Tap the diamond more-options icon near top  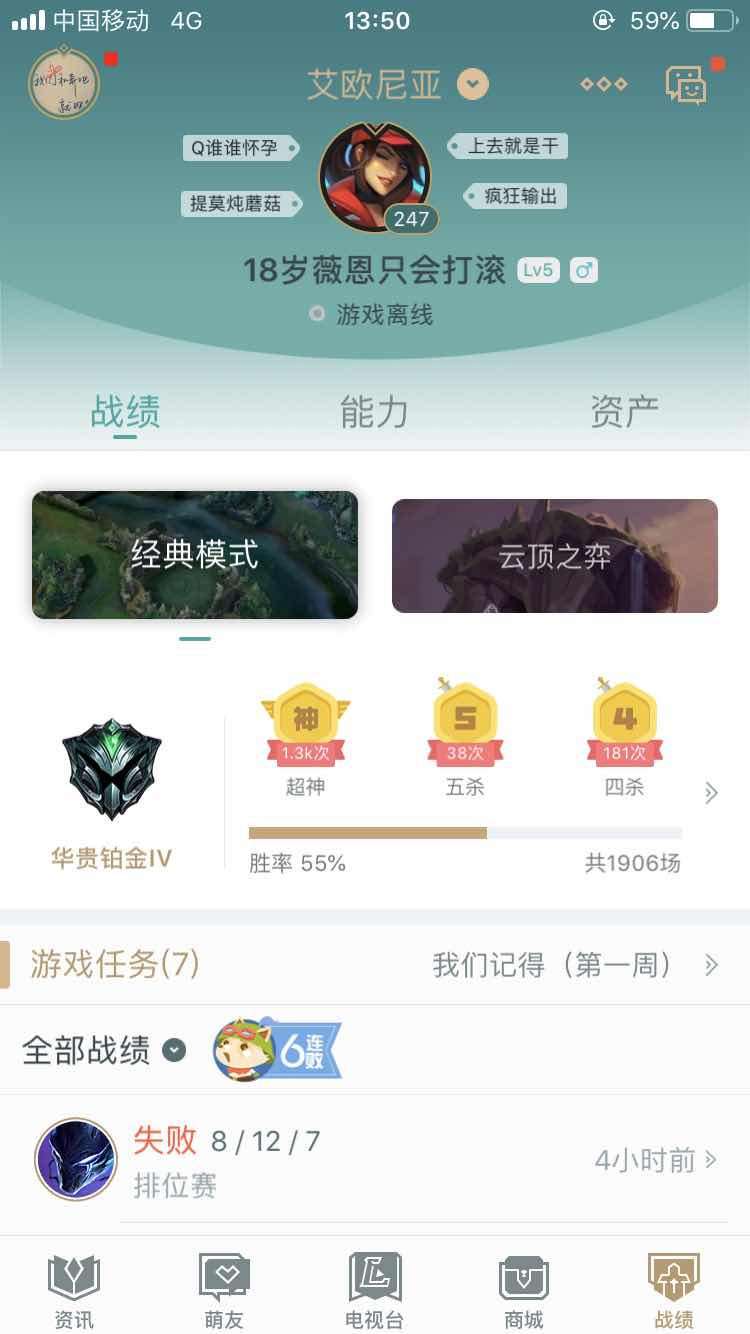point(603,84)
